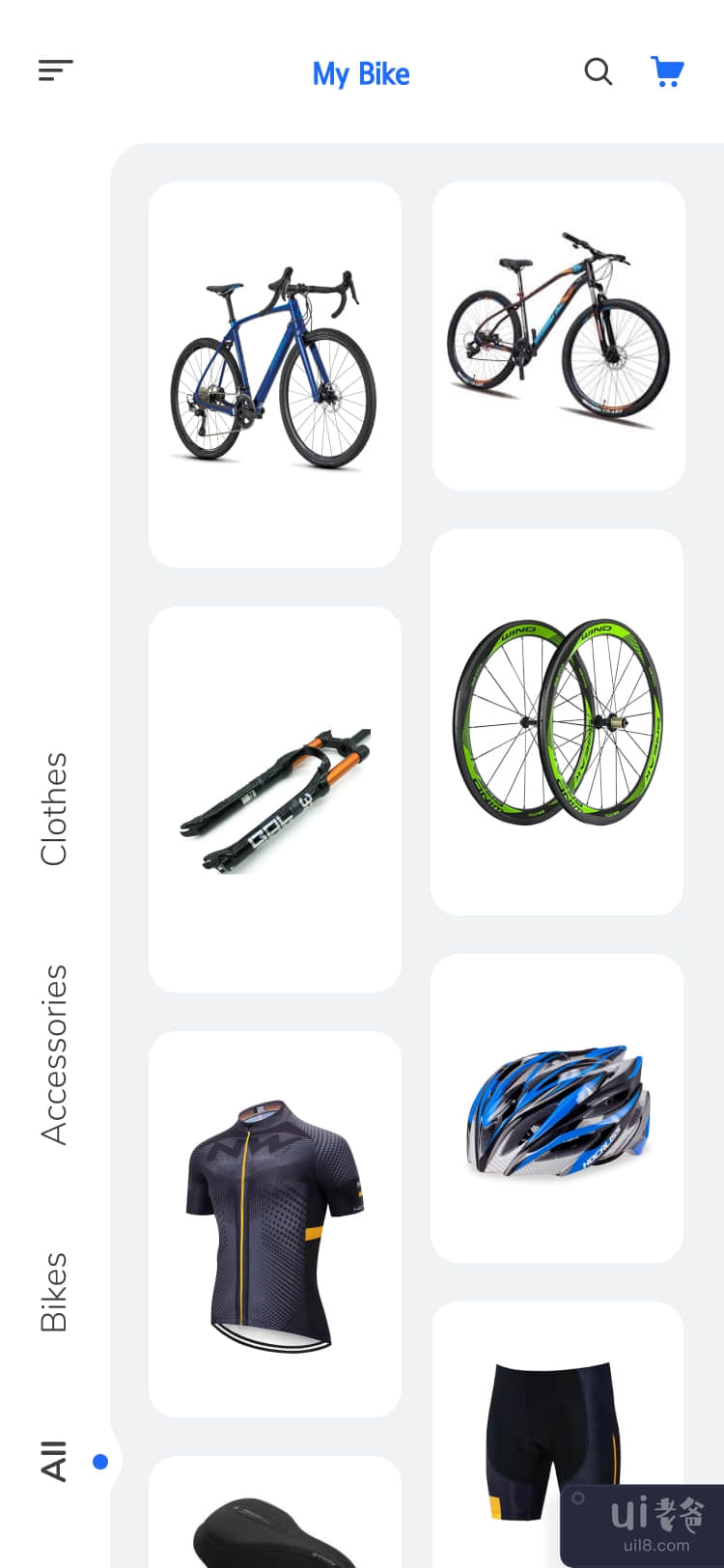This screenshot has width=724, height=1568.
Task: Open the blue helmet card
Action: tap(557, 1107)
